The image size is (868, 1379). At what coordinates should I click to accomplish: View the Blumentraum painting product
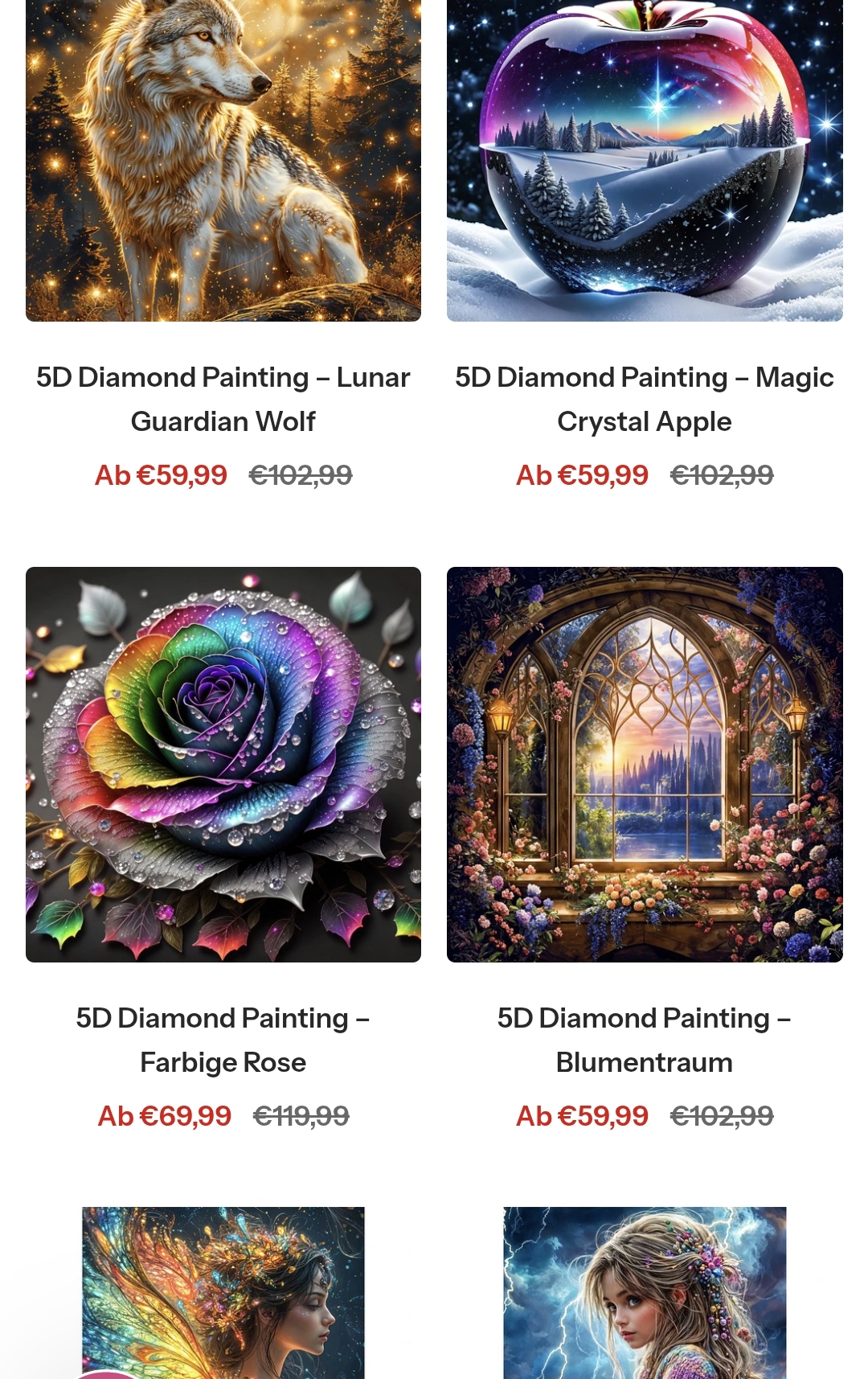(645, 764)
